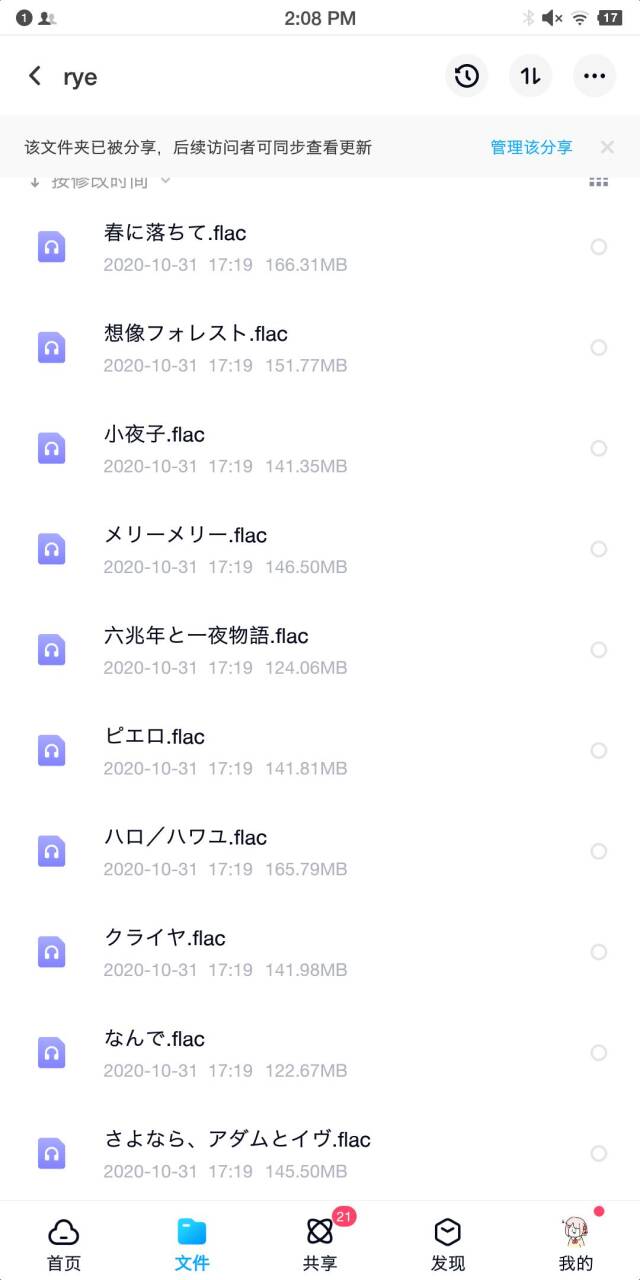This screenshot has height=1280, width=640.
Task: Open the transfer list arrows icon
Action: pyautogui.click(x=530, y=76)
